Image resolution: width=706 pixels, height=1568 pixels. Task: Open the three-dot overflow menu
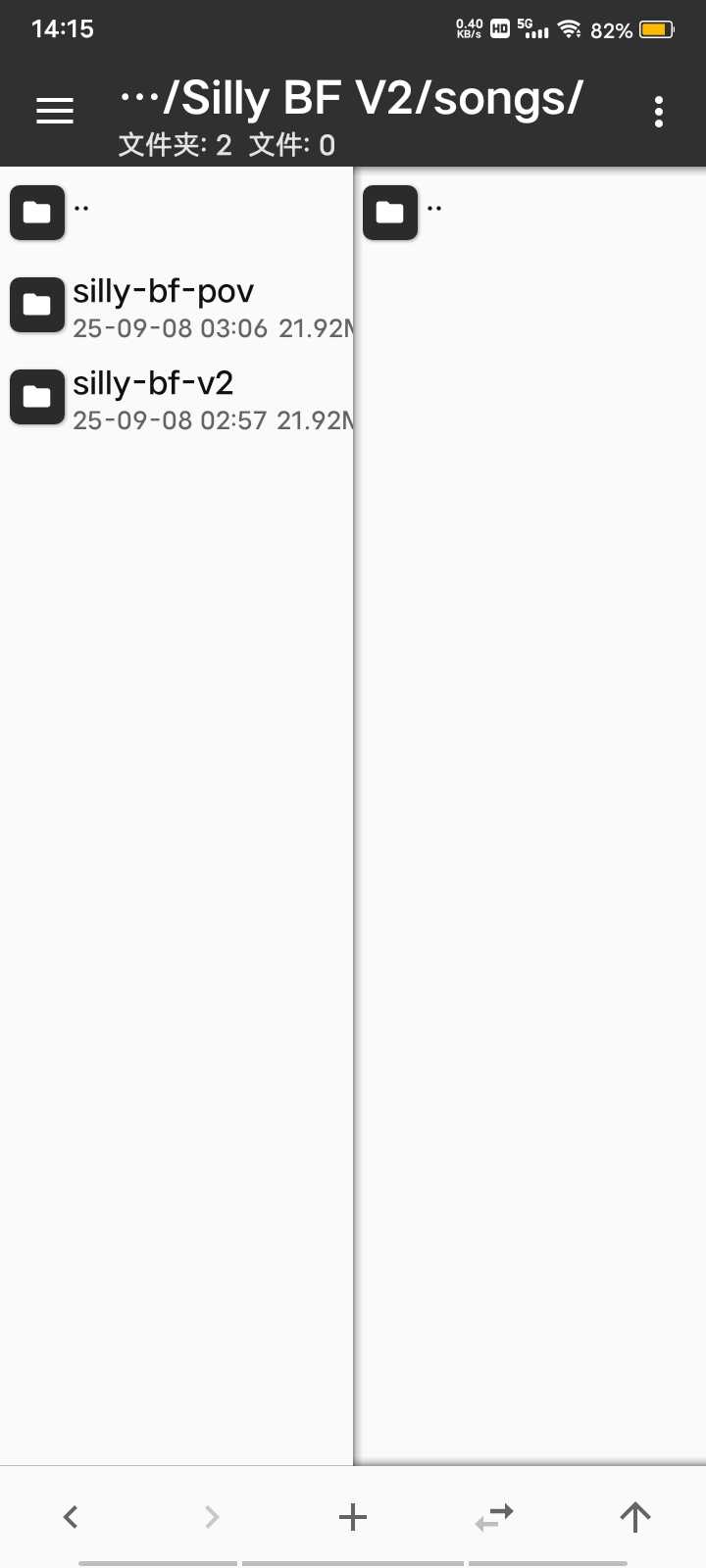tap(659, 112)
